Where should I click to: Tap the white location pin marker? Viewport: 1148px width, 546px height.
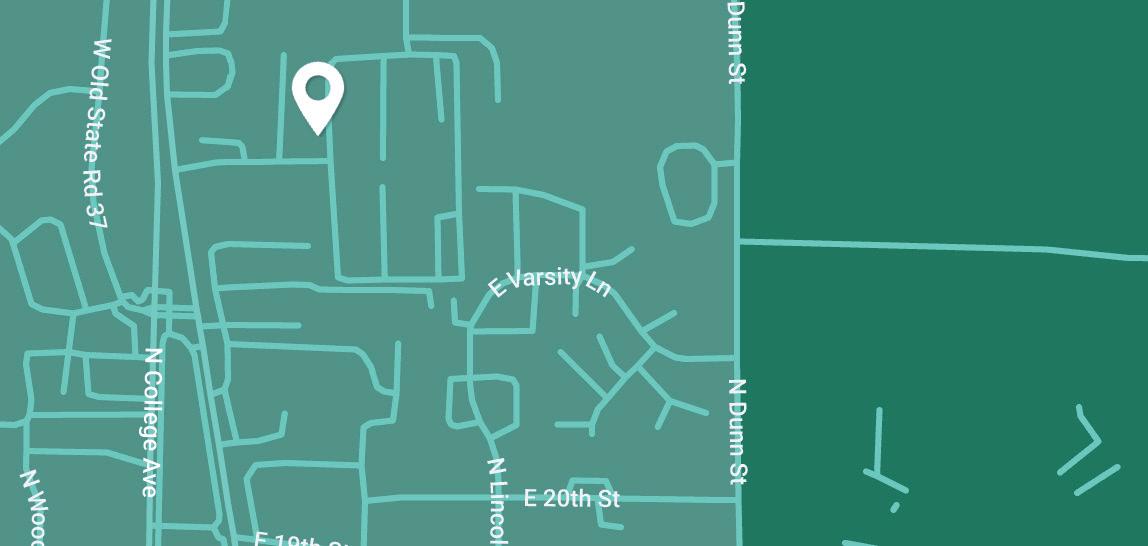pyautogui.click(x=318, y=93)
